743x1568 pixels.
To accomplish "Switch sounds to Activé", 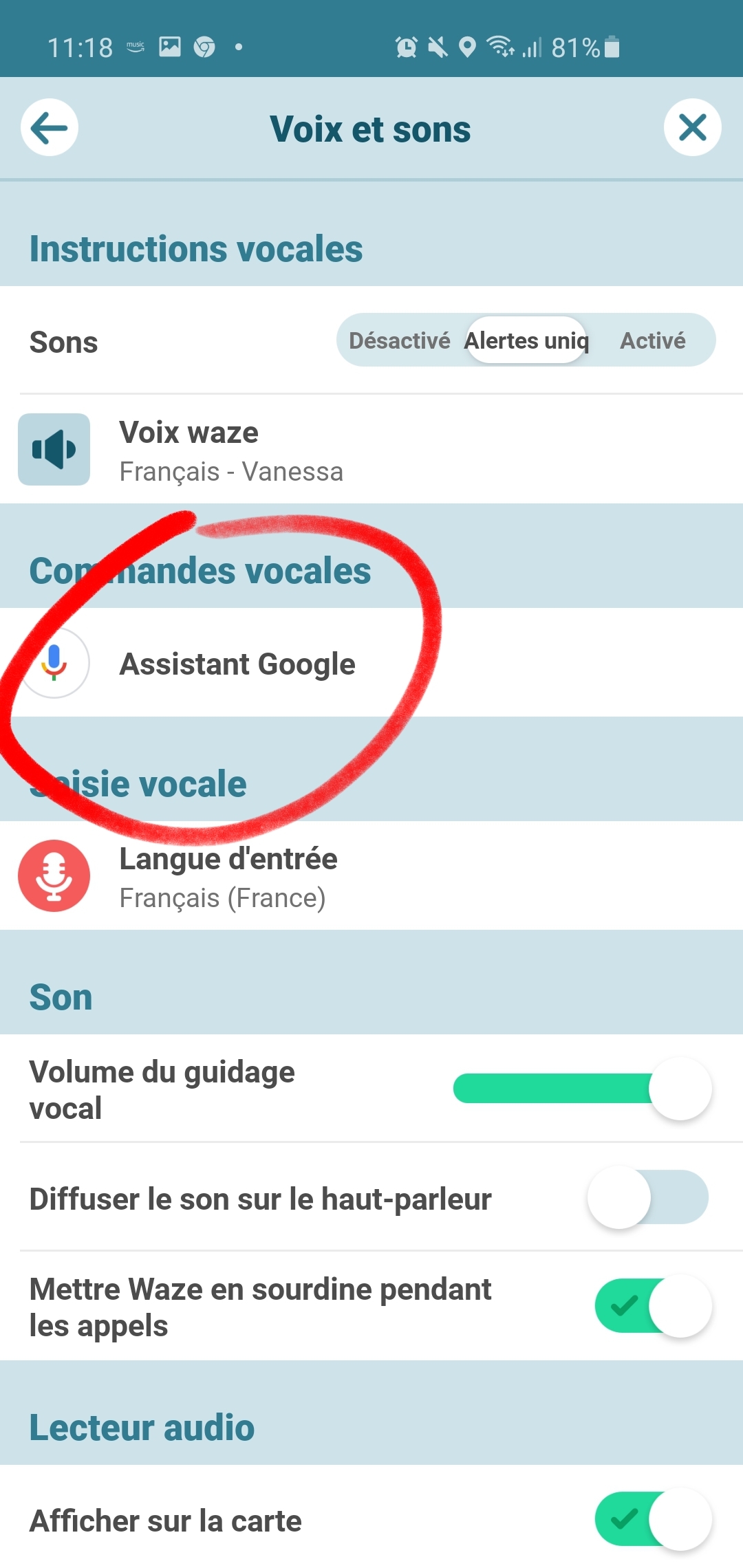I will pos(653,340).
